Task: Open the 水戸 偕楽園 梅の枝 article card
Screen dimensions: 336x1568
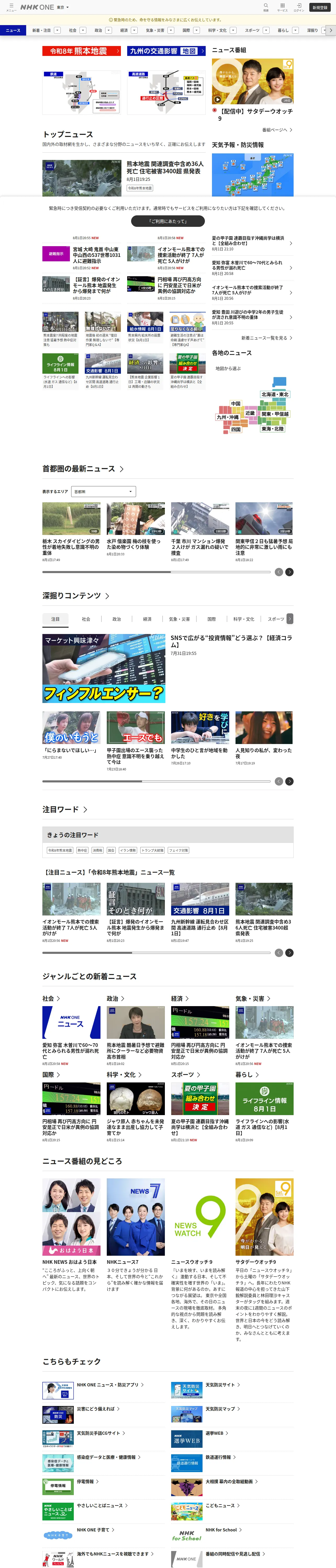Action: (135, 529)
